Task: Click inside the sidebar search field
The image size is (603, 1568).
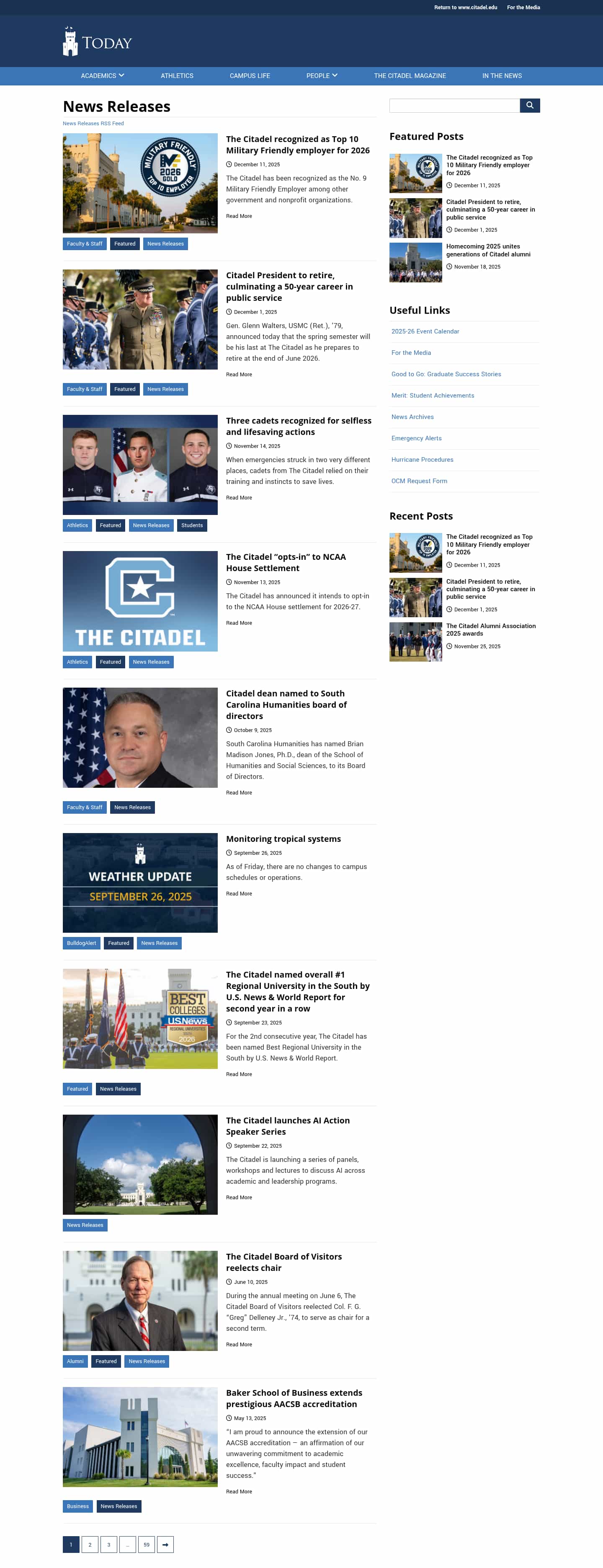Action: [454, 105]
